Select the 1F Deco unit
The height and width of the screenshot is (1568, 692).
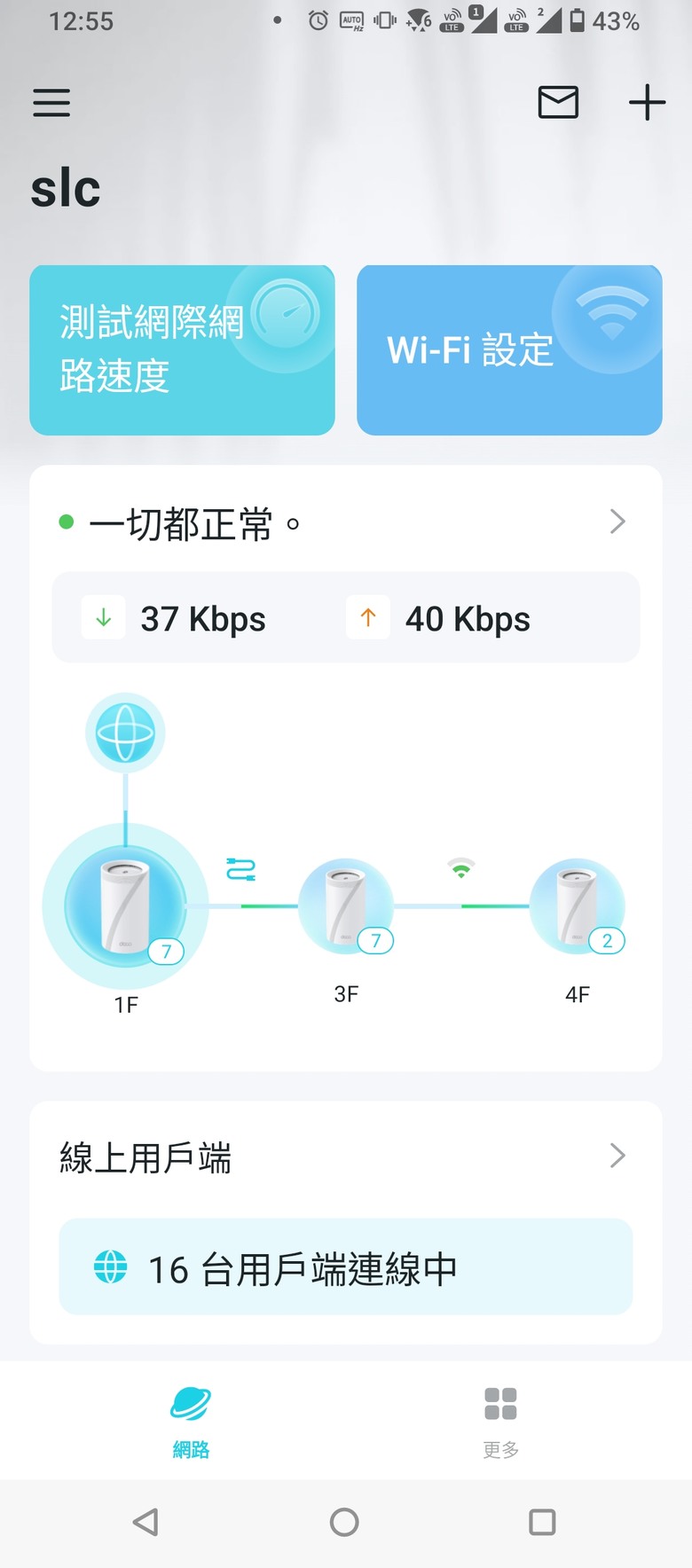coord(125,906)
